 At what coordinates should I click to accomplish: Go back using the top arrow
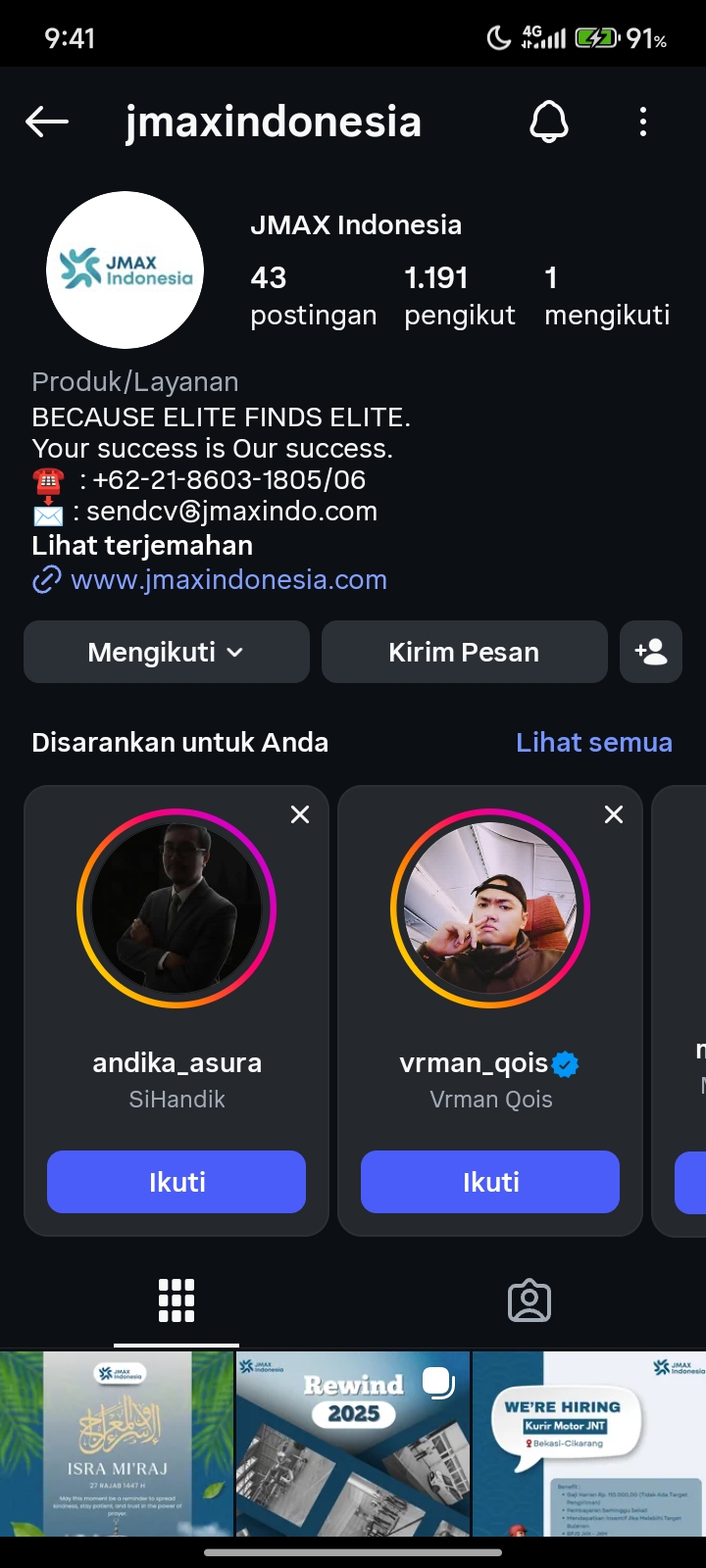tap(47, 122)
